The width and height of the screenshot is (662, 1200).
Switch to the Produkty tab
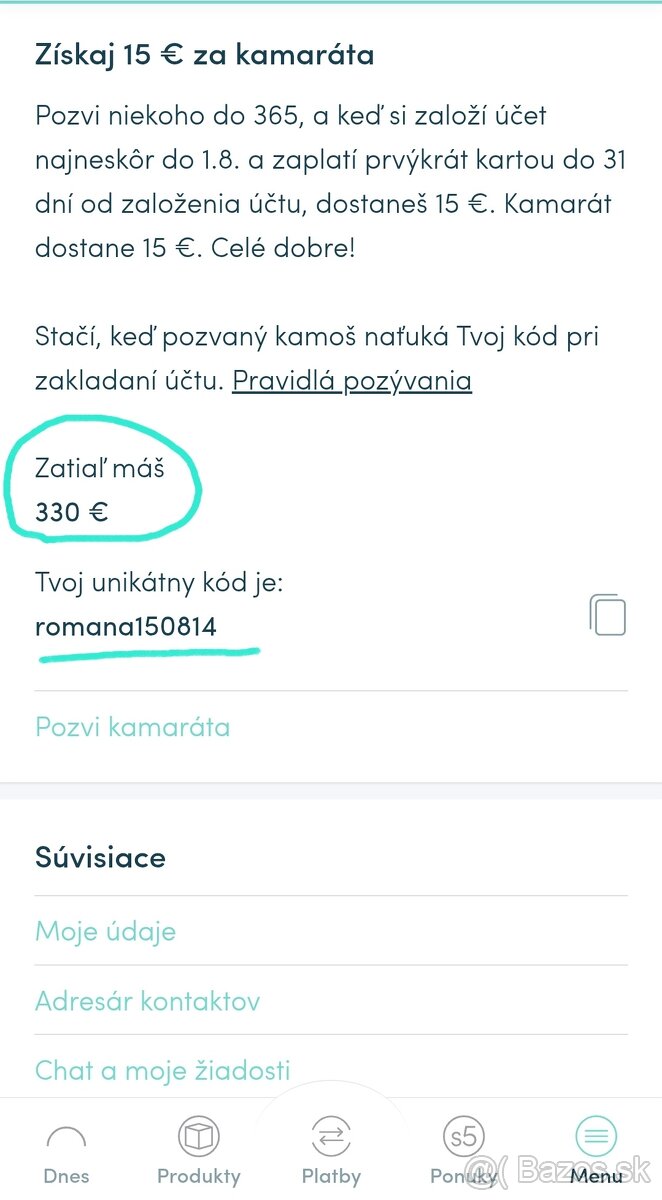[199, 1152]
